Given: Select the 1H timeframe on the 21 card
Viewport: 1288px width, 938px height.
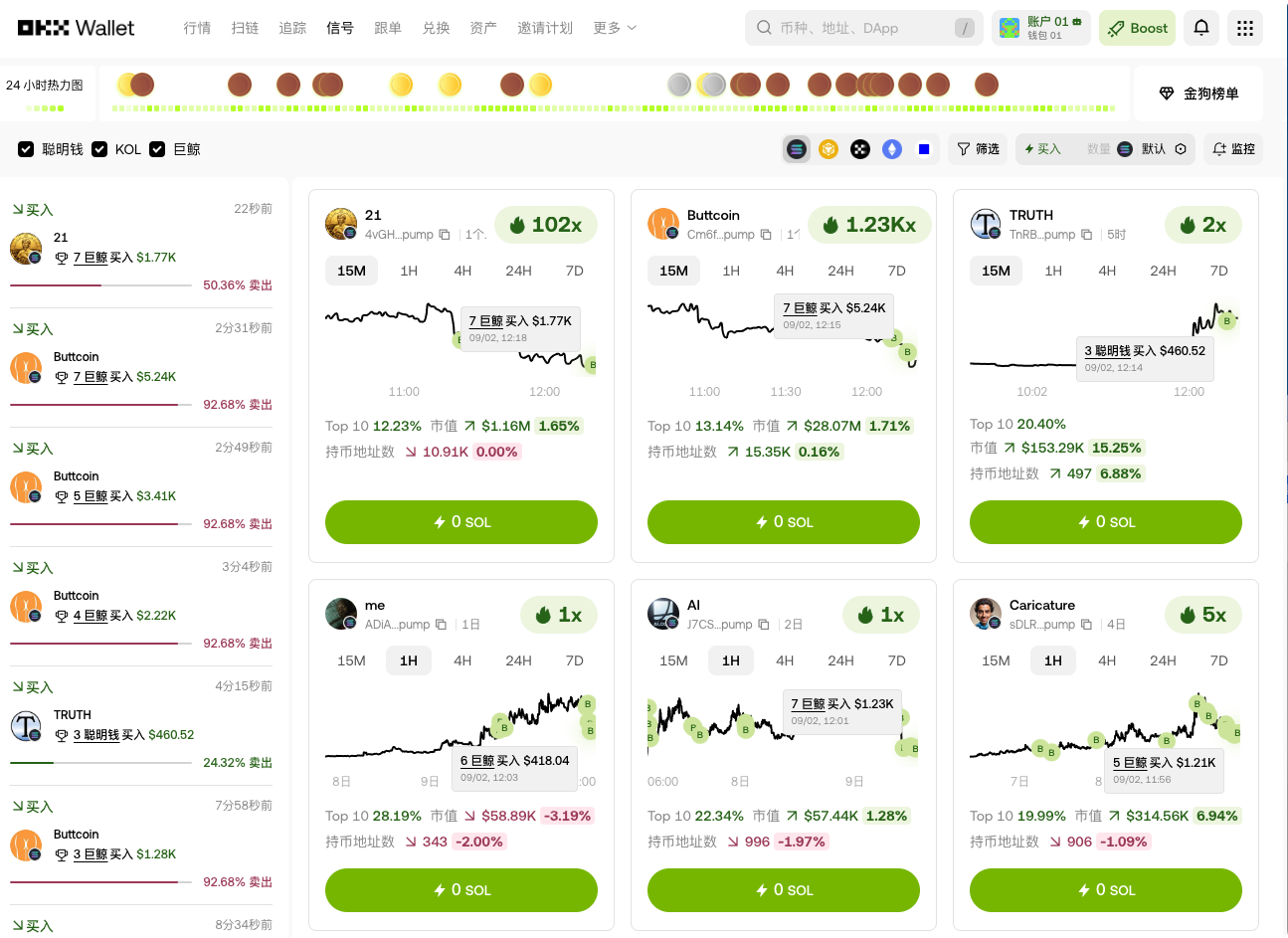Looking at the screenshot, I should point(409,271).
